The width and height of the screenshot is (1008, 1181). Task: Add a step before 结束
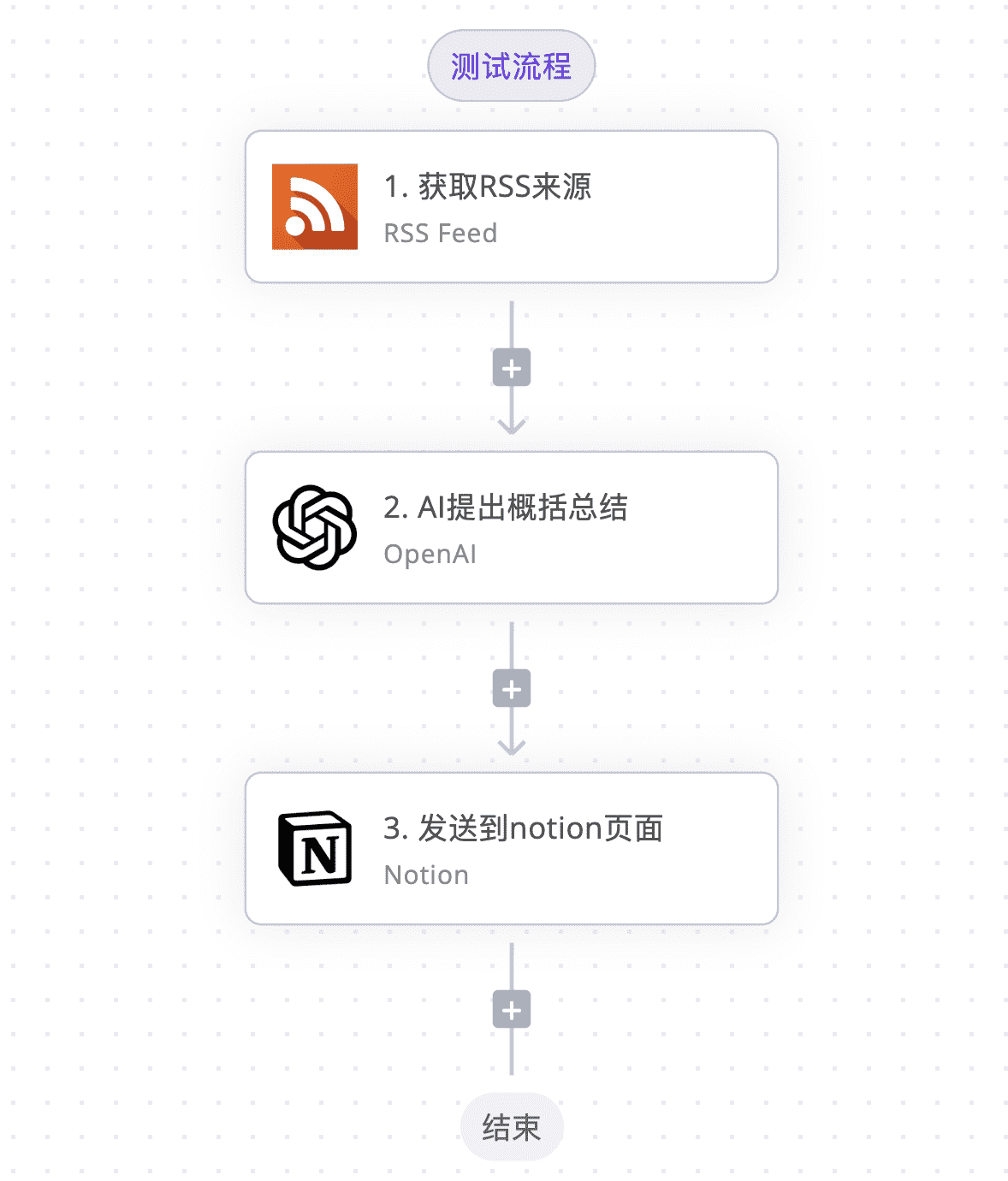click(512, 1010)
